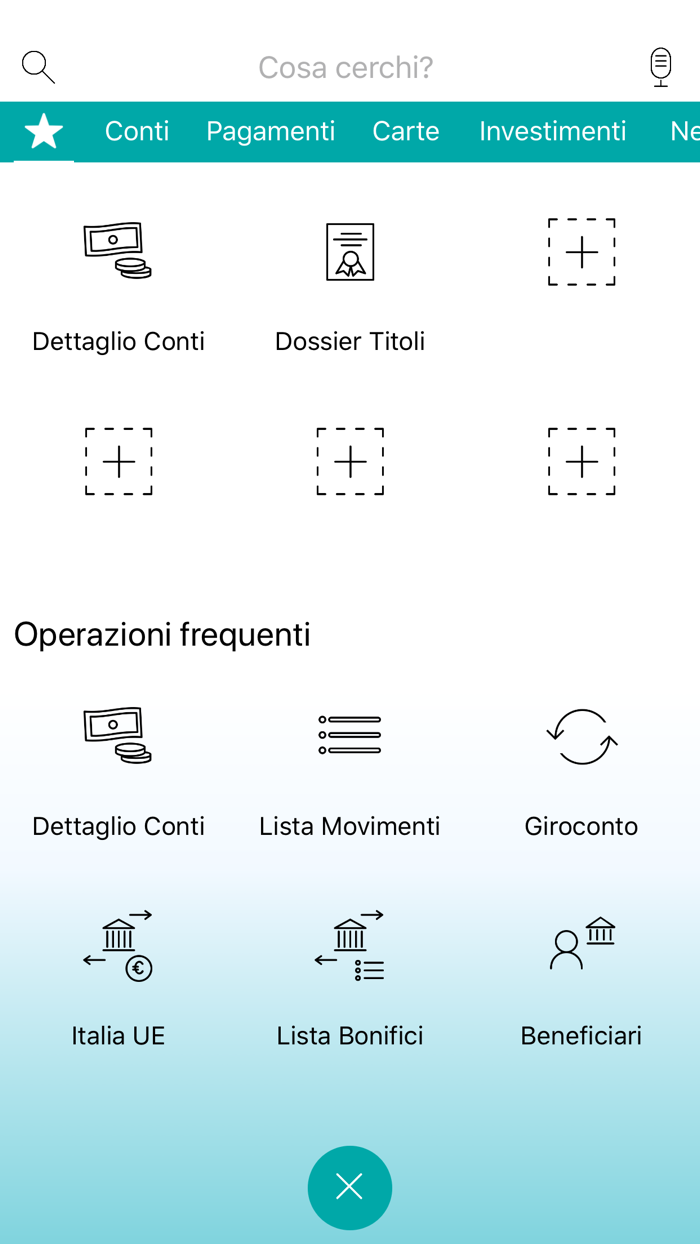The image size is (700, 1244).
Task: Switch to the favorites star tab
Action: tap(44, 131)
